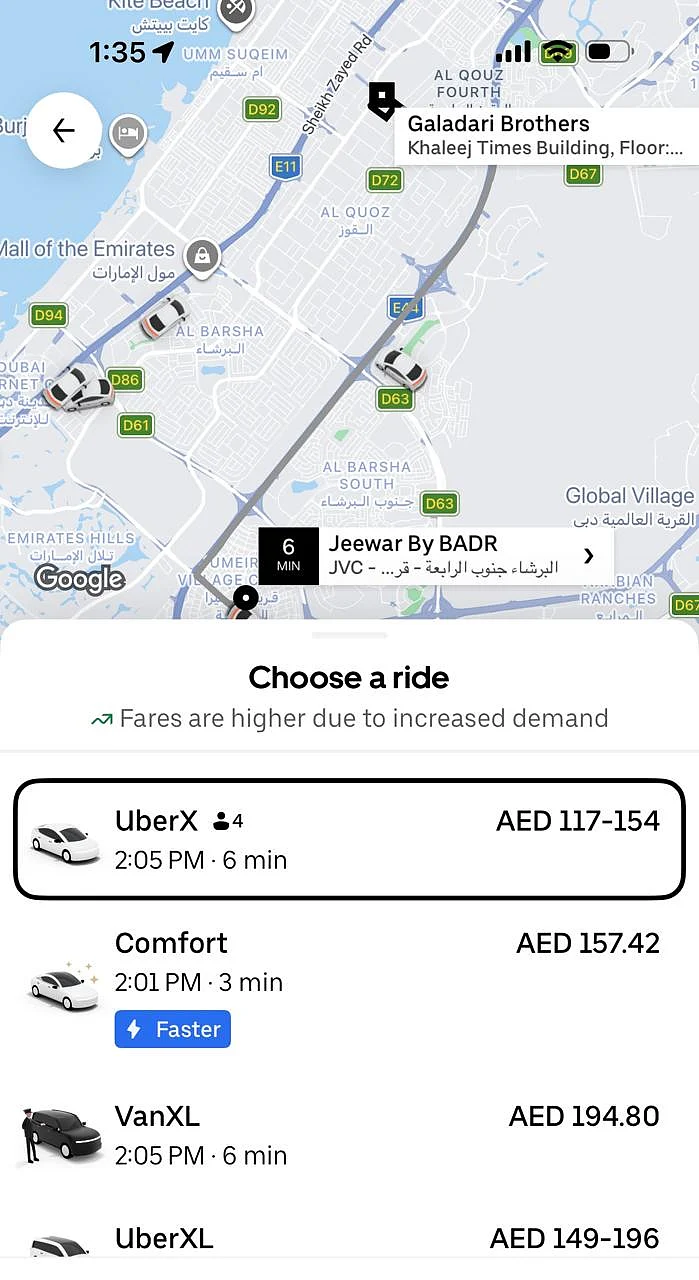Screen dimensions: 699x1280
Task: Select the UberX ride option
Action: 349,839
